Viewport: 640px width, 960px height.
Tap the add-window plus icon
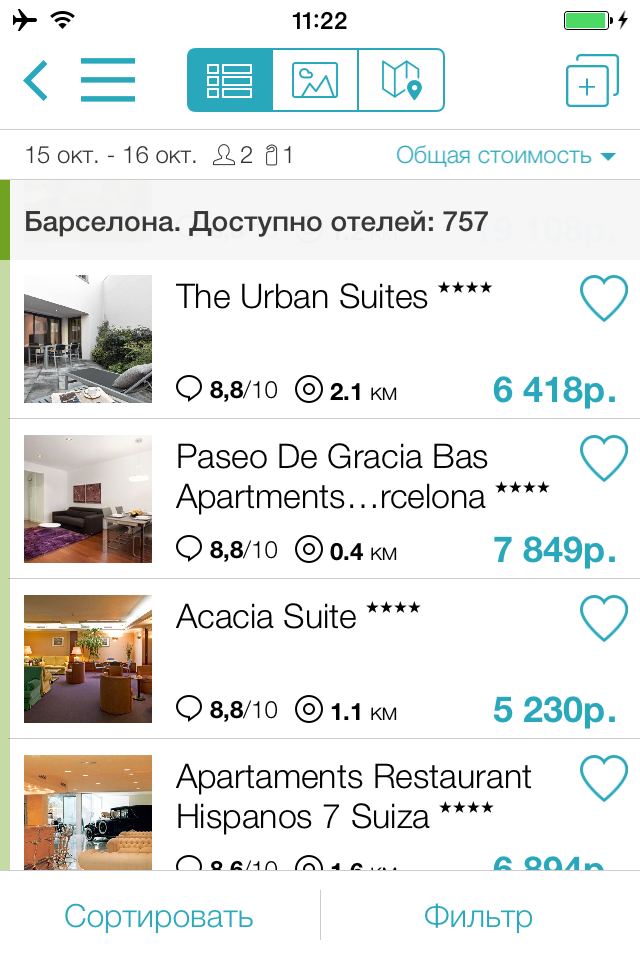pyautogui.click(x=592, y=80)
